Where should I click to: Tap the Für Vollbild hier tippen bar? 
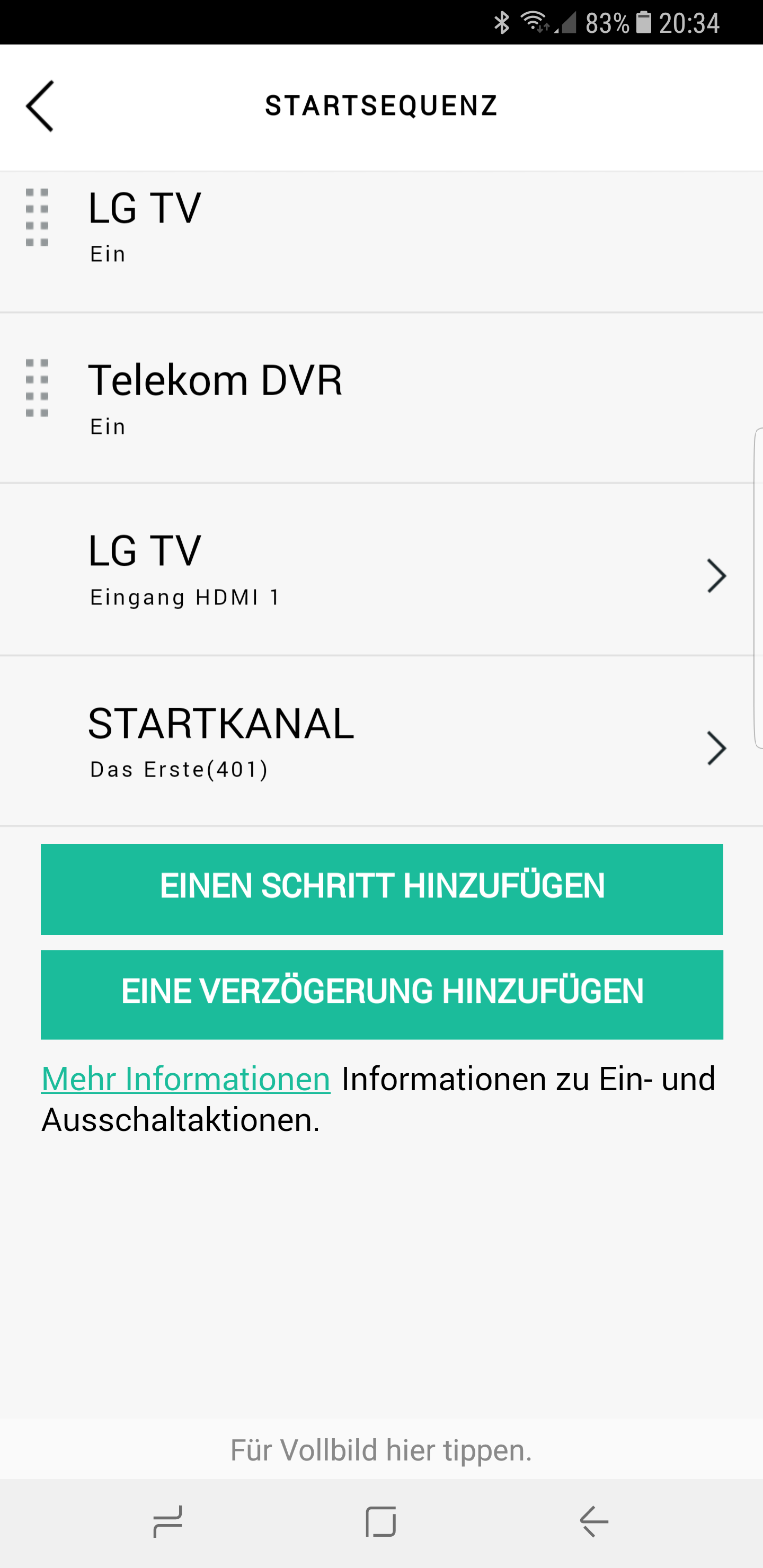(x=381, y=1450)
